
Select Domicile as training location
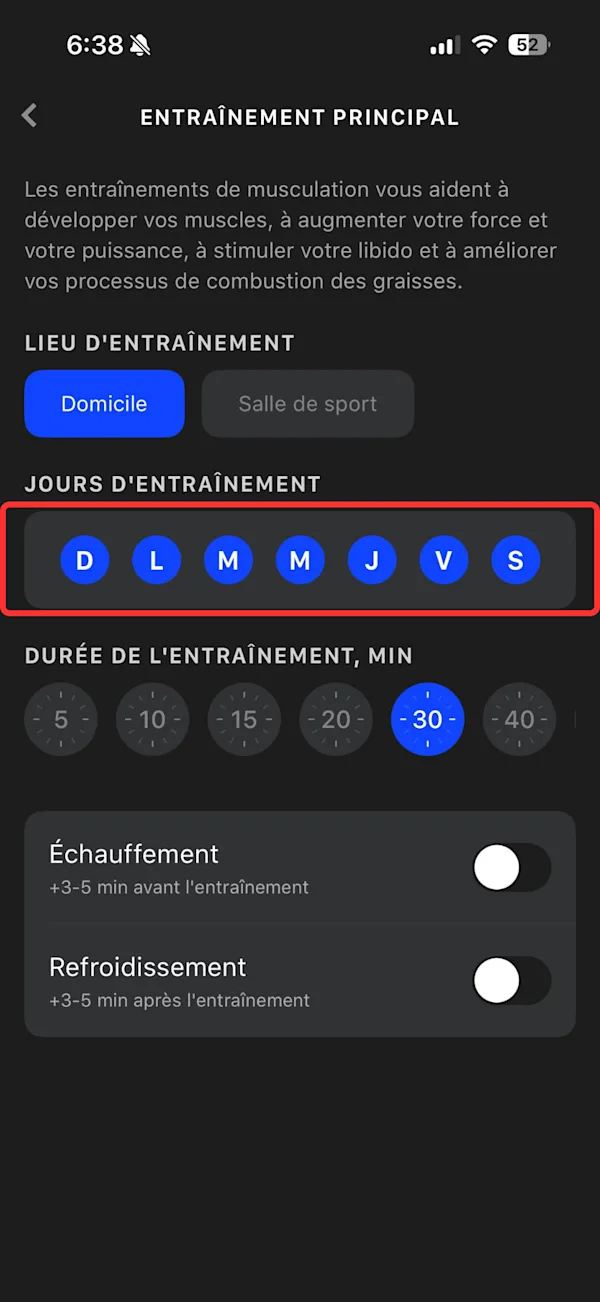coord(104,404)
